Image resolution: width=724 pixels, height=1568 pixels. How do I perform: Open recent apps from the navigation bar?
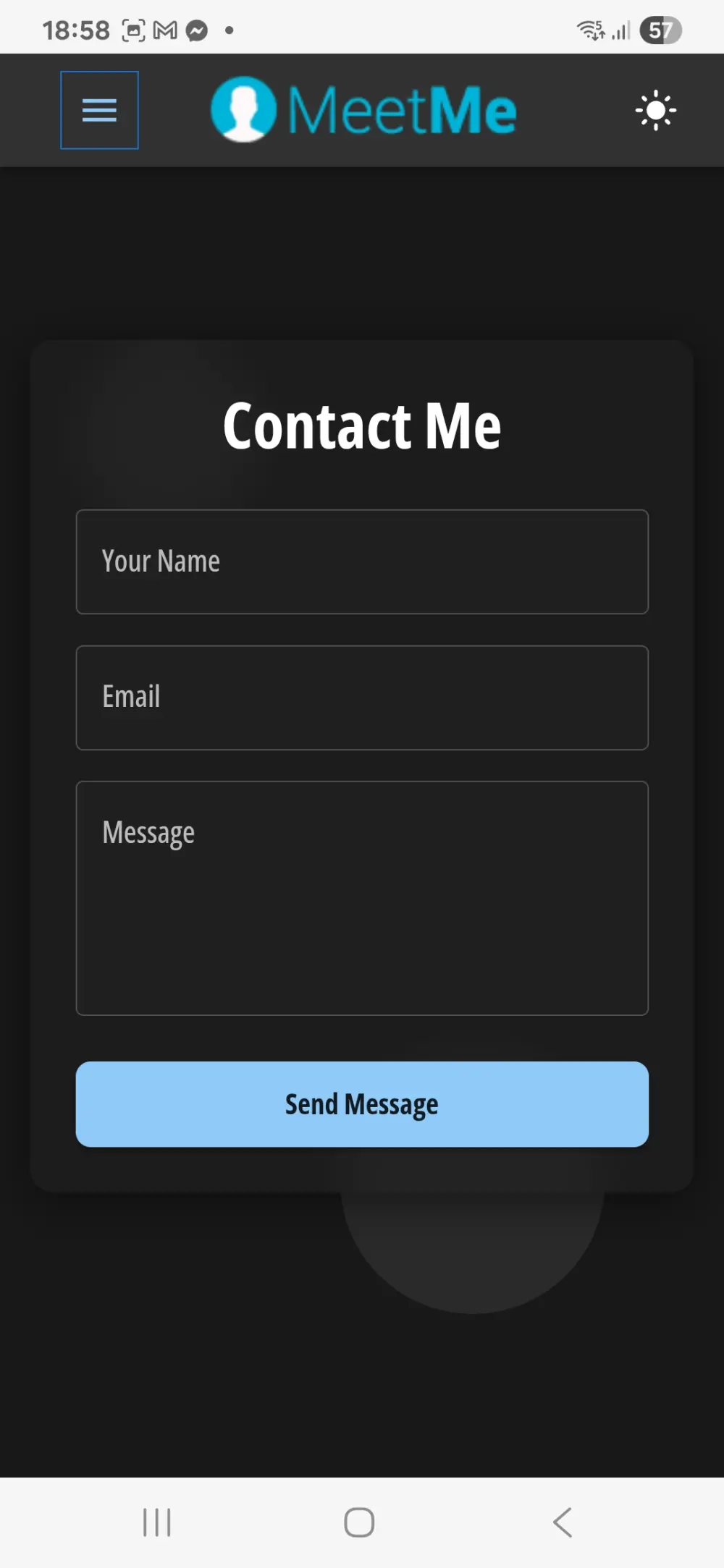[157, 1522]
